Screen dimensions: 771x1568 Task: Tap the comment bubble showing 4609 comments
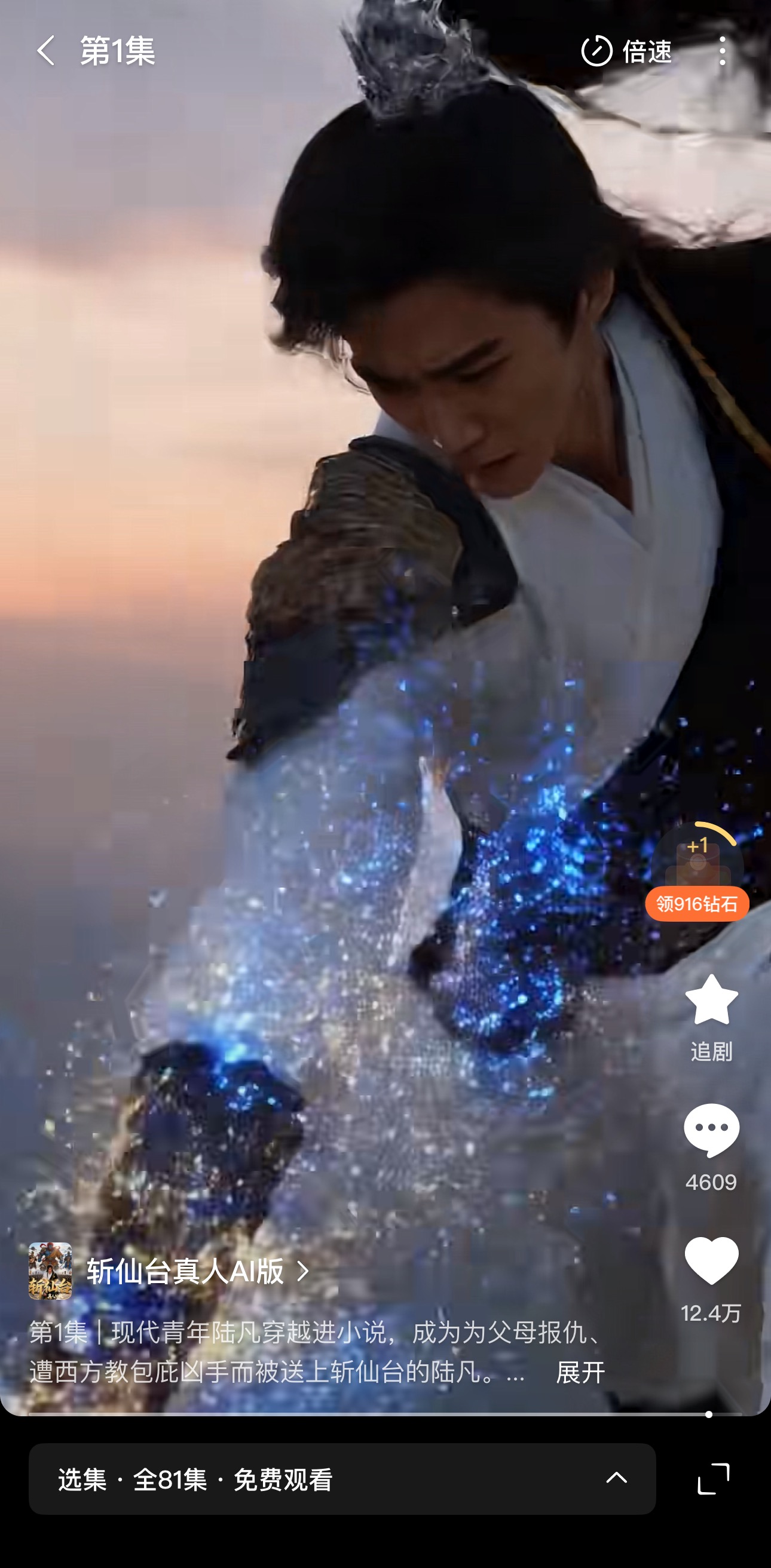click(x=711, y=1128)
